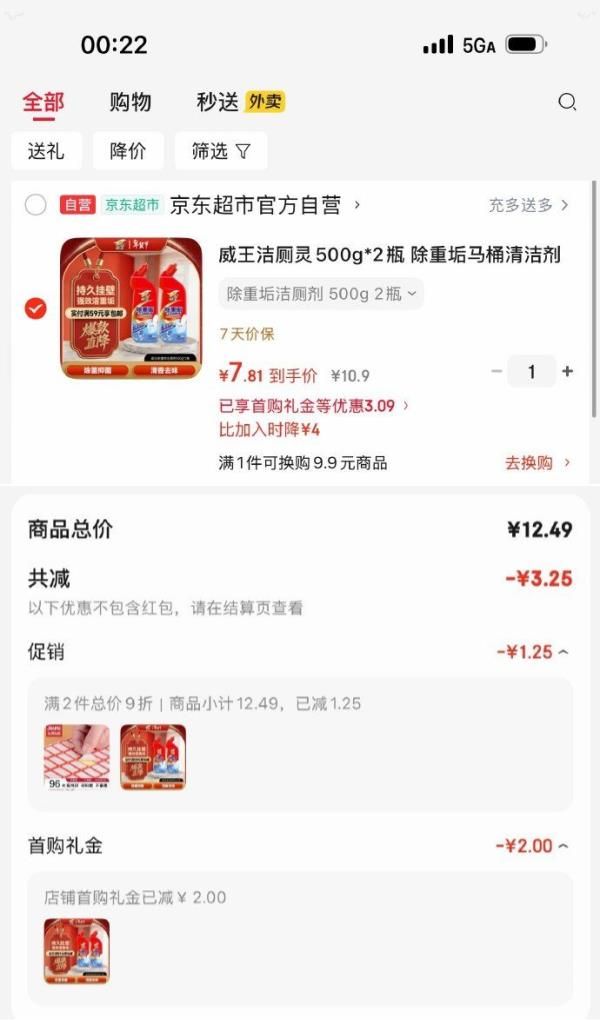
Task: Edit the quantity field showing 1
Action: (x=531, y=372)
